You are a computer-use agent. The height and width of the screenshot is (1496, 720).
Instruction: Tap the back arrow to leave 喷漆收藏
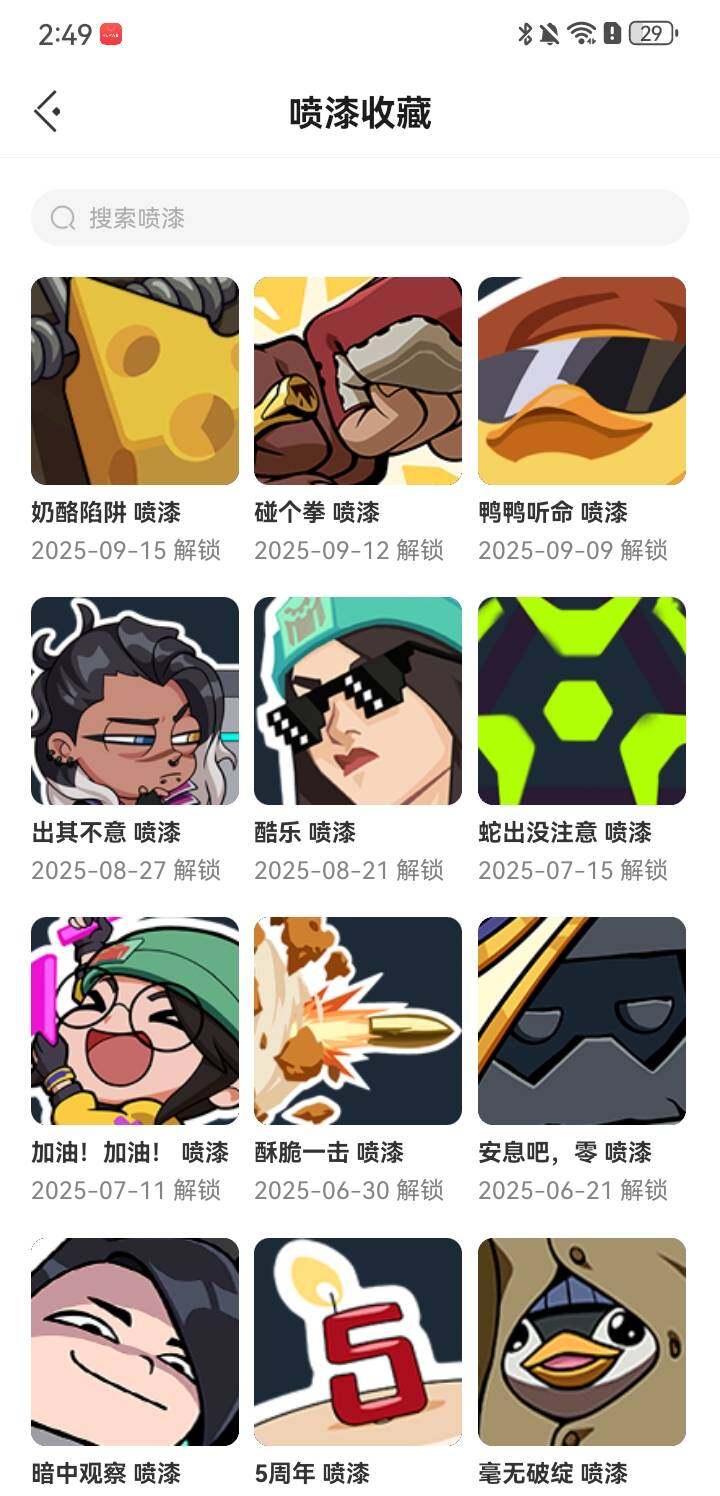47,110
